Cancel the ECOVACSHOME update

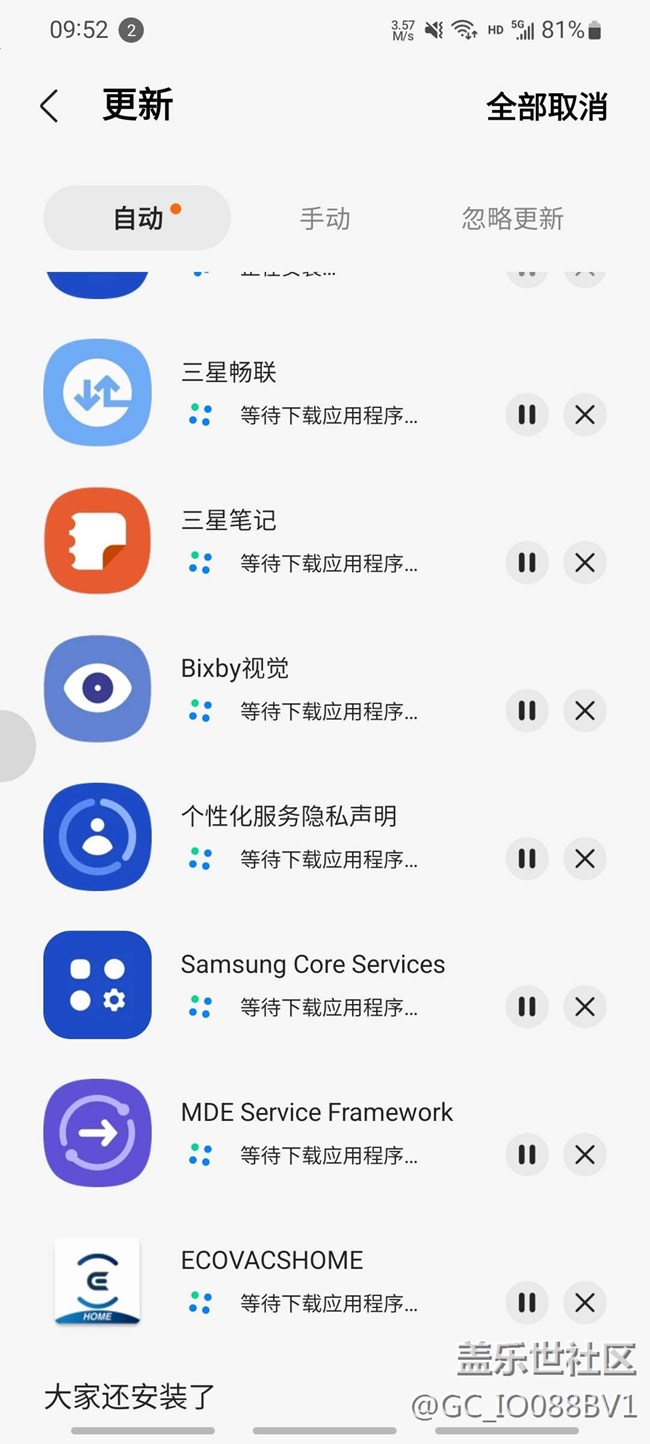pyautogui.click(x=585, y=1303)
